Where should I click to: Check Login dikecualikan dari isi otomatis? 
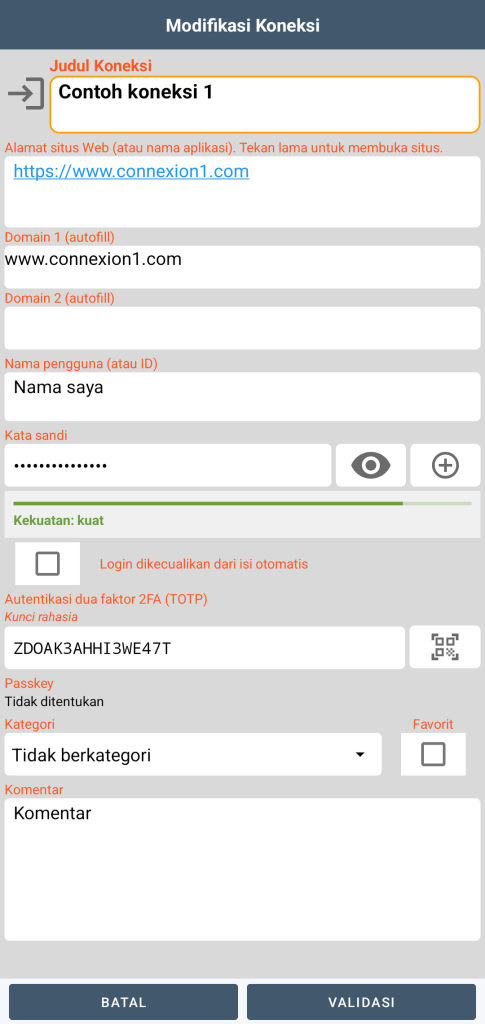coord(48,564)
